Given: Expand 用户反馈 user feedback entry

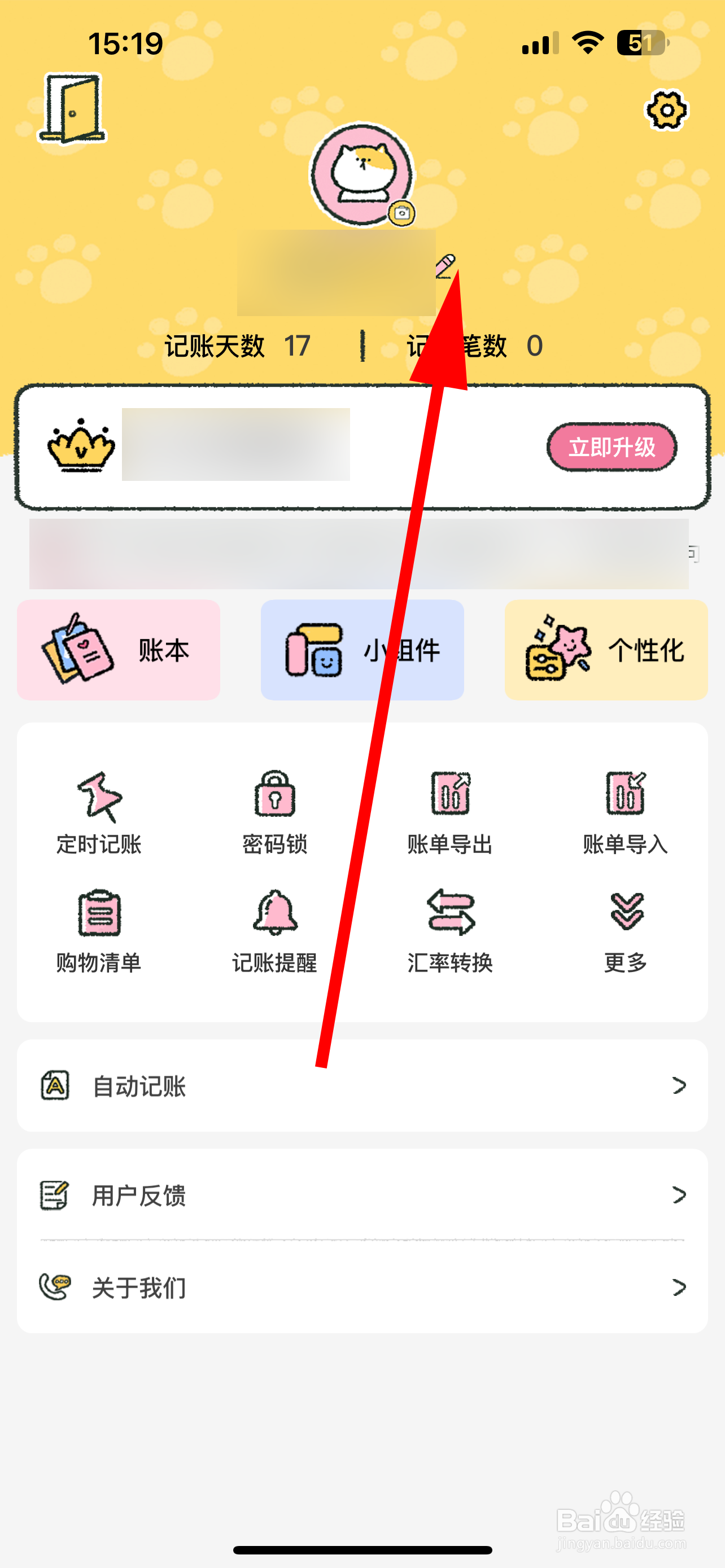Looking at the screenshot, I should coord(678,1195).
